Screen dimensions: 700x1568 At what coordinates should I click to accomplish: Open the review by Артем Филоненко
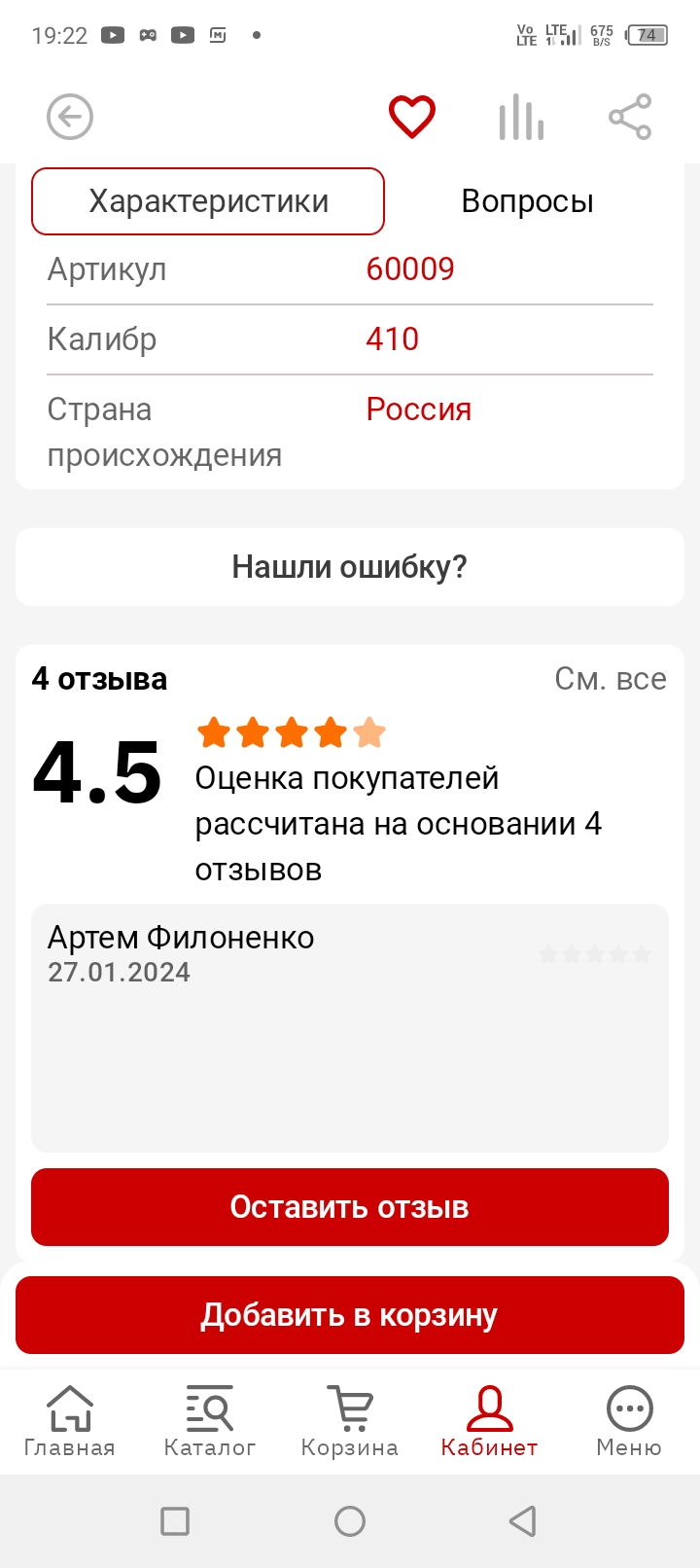pyautogui.click(x=350, y=1028)
